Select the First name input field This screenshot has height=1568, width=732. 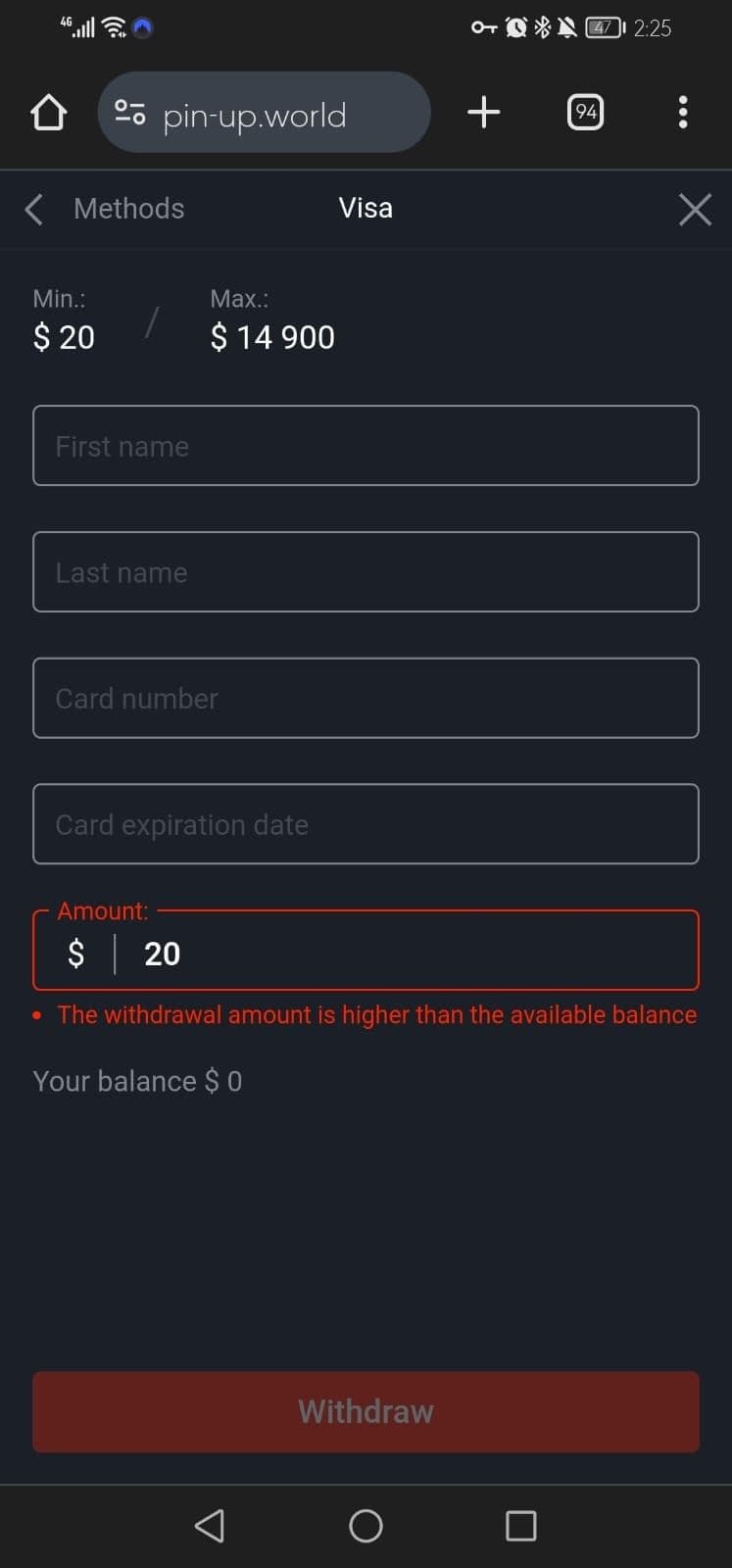coord(366,445)
